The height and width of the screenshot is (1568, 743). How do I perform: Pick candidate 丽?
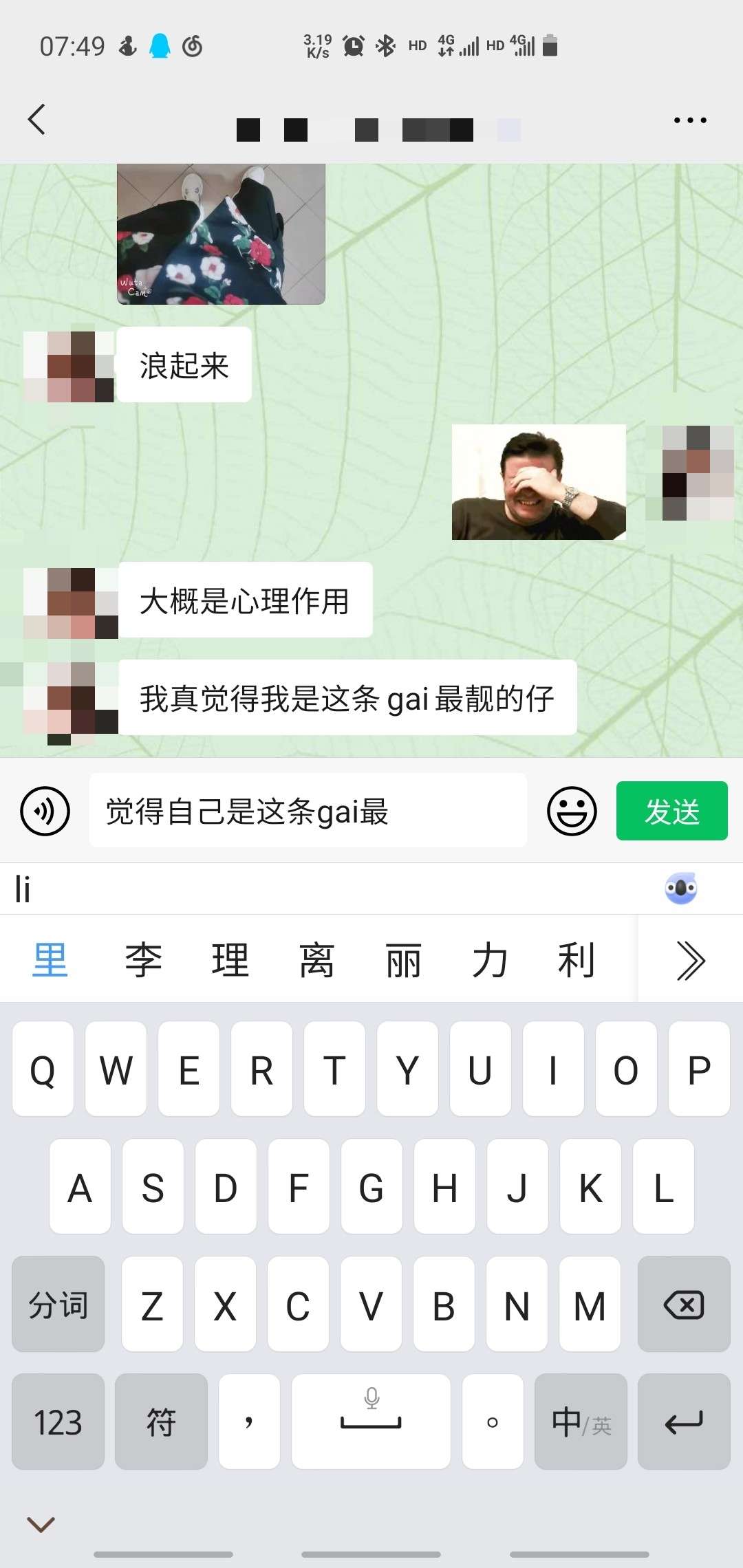(403, 959)
